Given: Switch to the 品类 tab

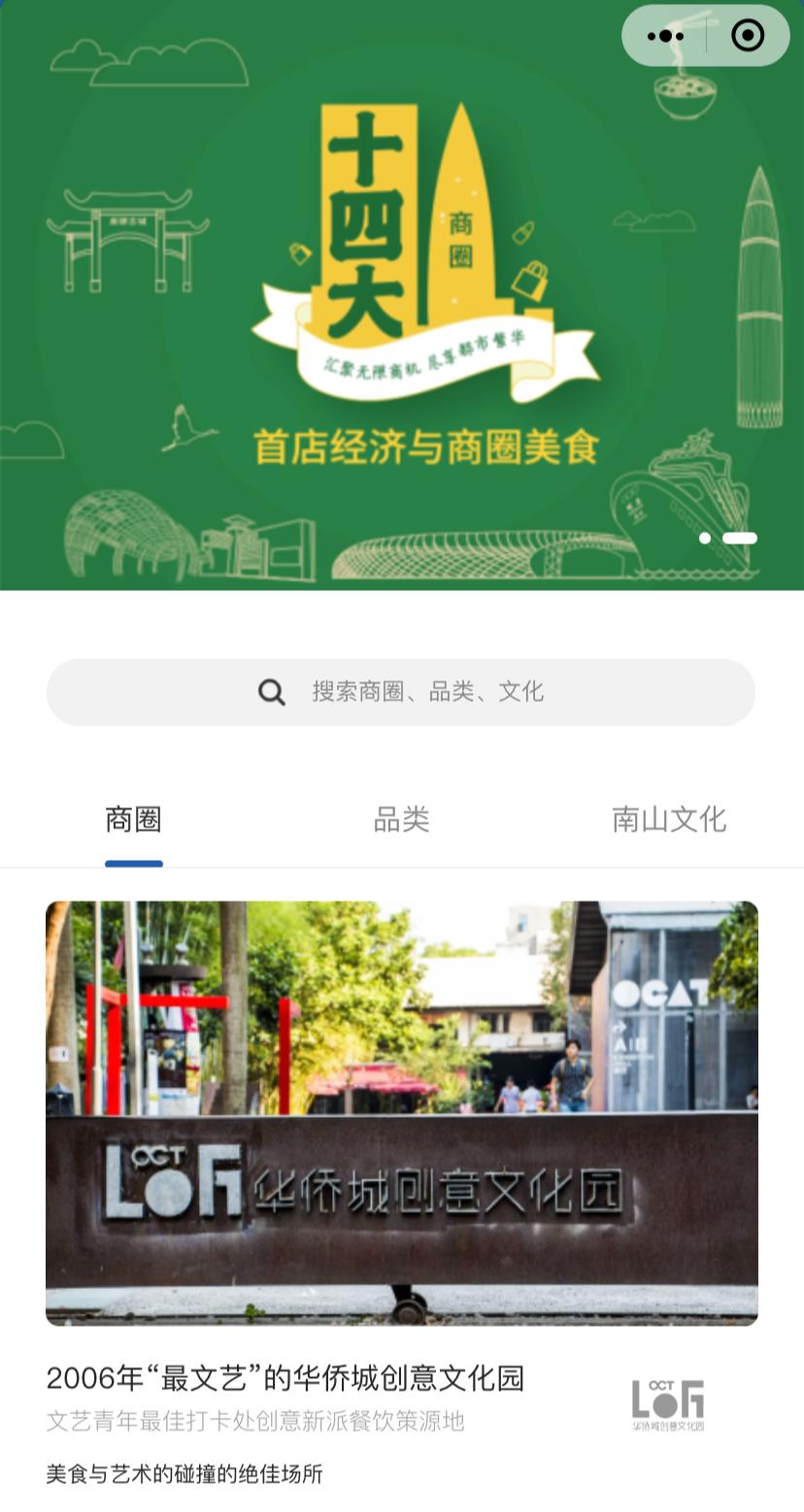Looking at the screenshot, I should [x=401, y=820].
